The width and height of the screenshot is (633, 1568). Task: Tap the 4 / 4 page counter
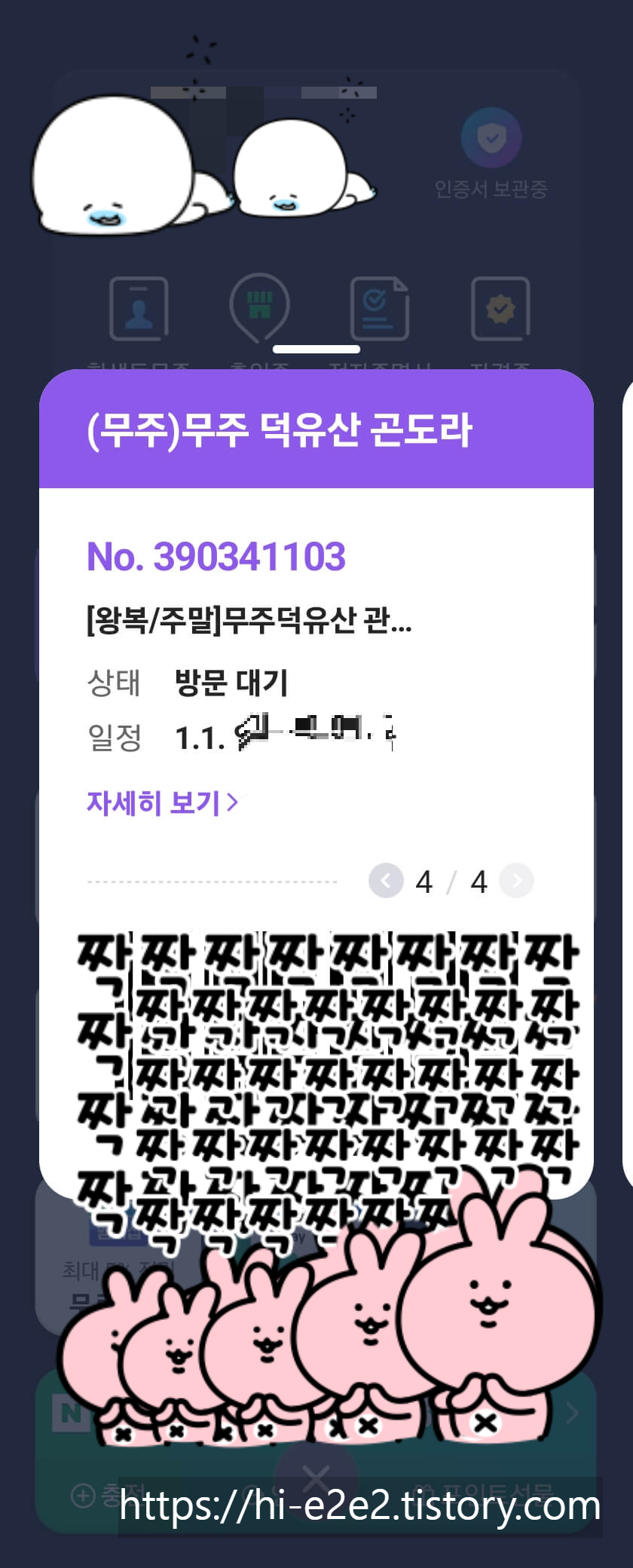[451, 880]
